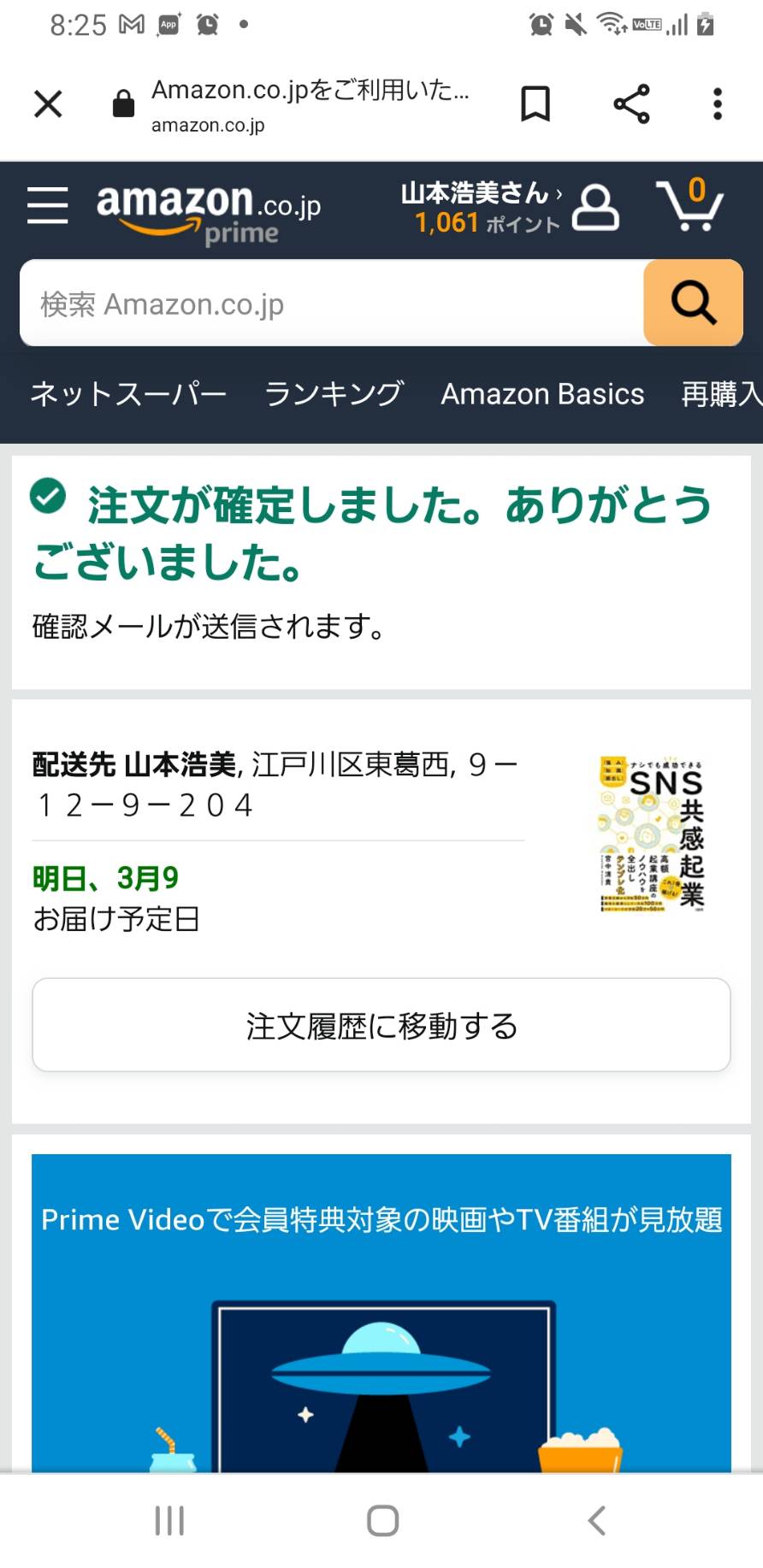This screenshot has height=1568, width=763.
Task: Bookmark this Amazon page
Action: [x=535, y=104]
